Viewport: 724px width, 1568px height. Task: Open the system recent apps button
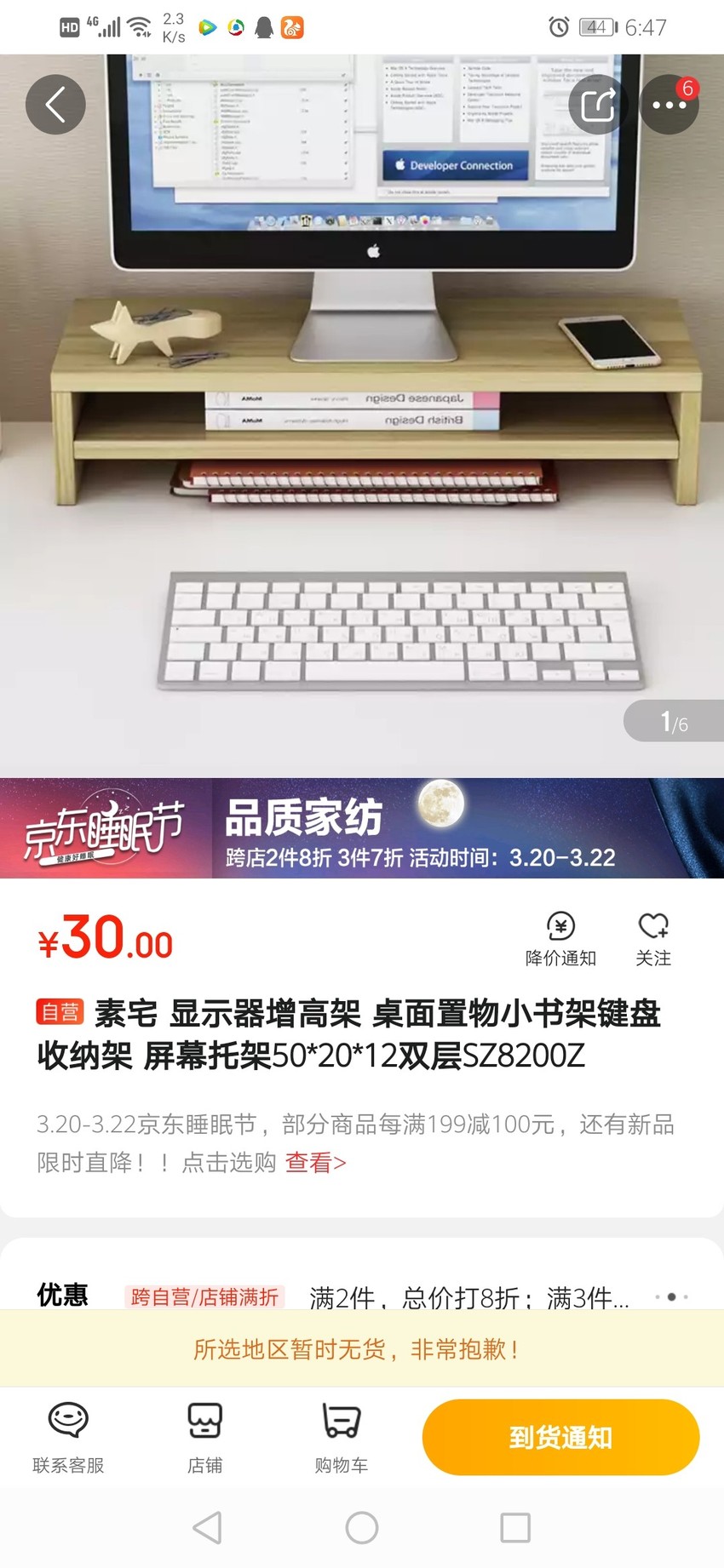[515, 1527]
